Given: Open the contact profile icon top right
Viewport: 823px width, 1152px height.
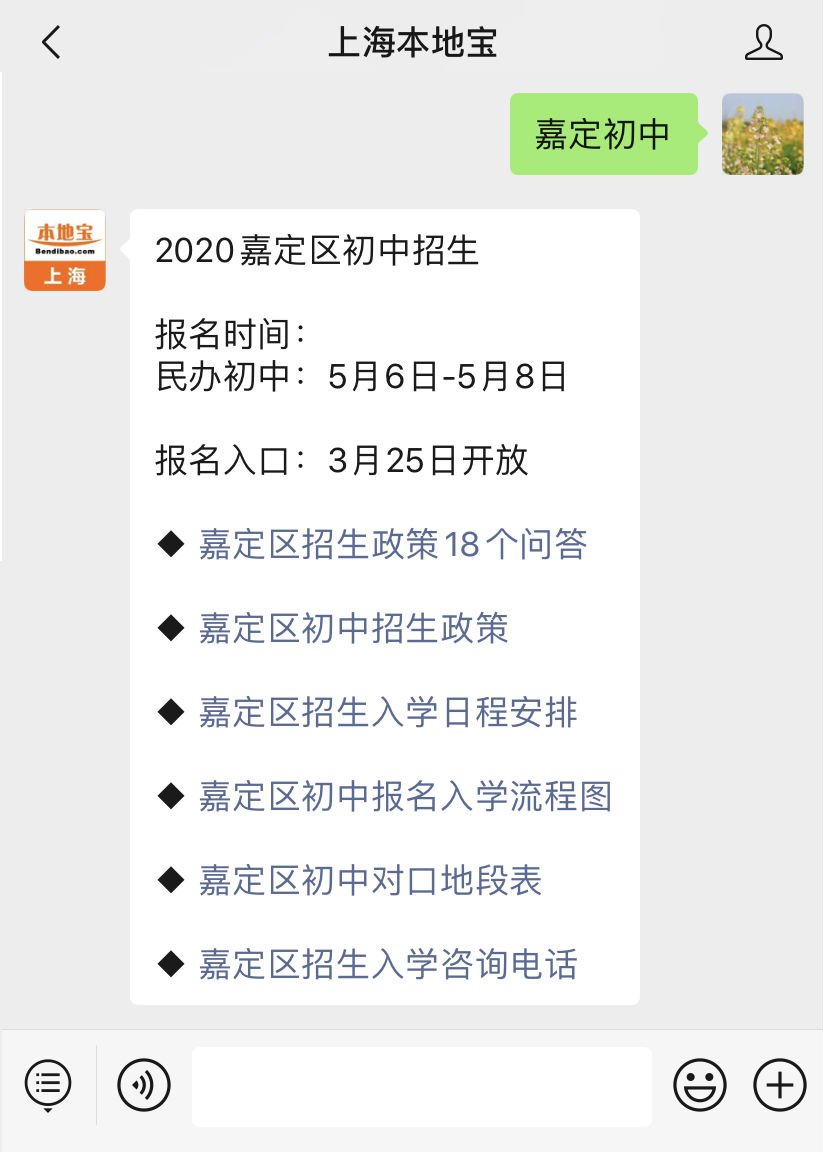Looking at the screenshot, I should click(764, 42).
